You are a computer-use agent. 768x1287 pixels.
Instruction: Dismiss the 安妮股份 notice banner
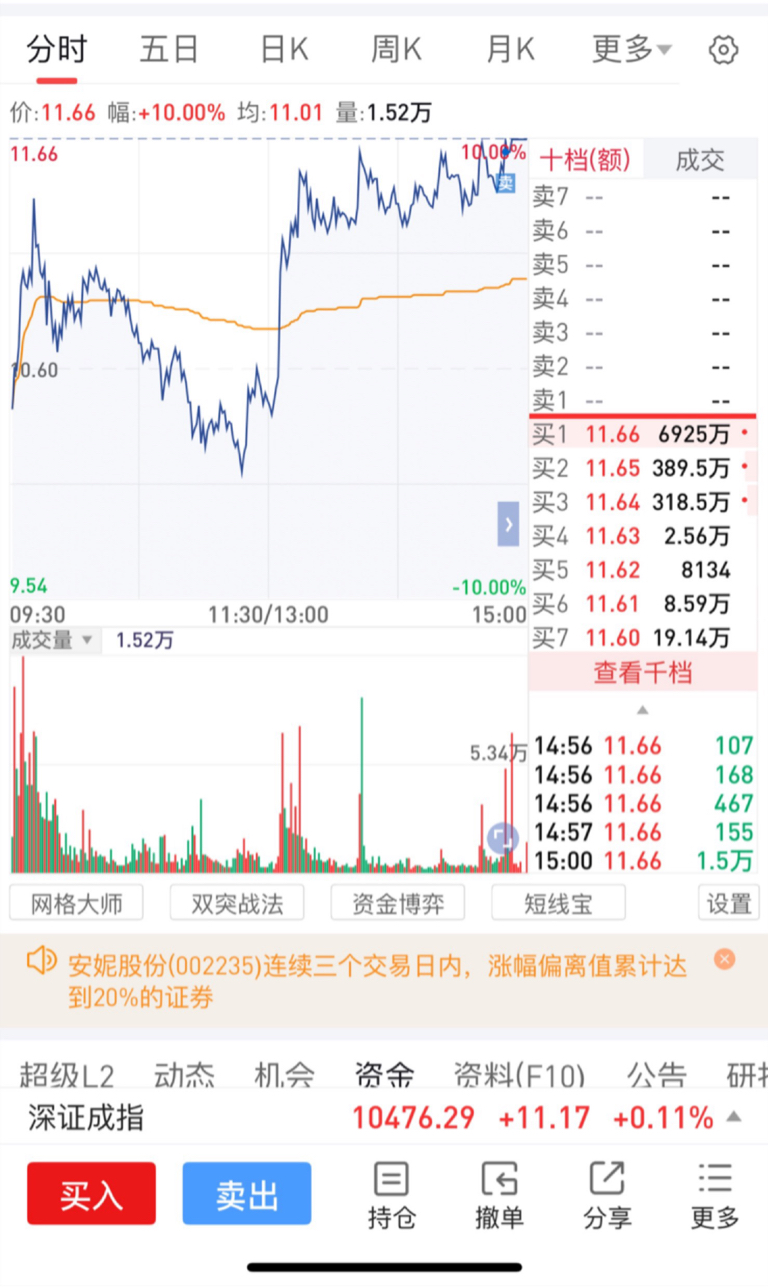pos(725,959)
